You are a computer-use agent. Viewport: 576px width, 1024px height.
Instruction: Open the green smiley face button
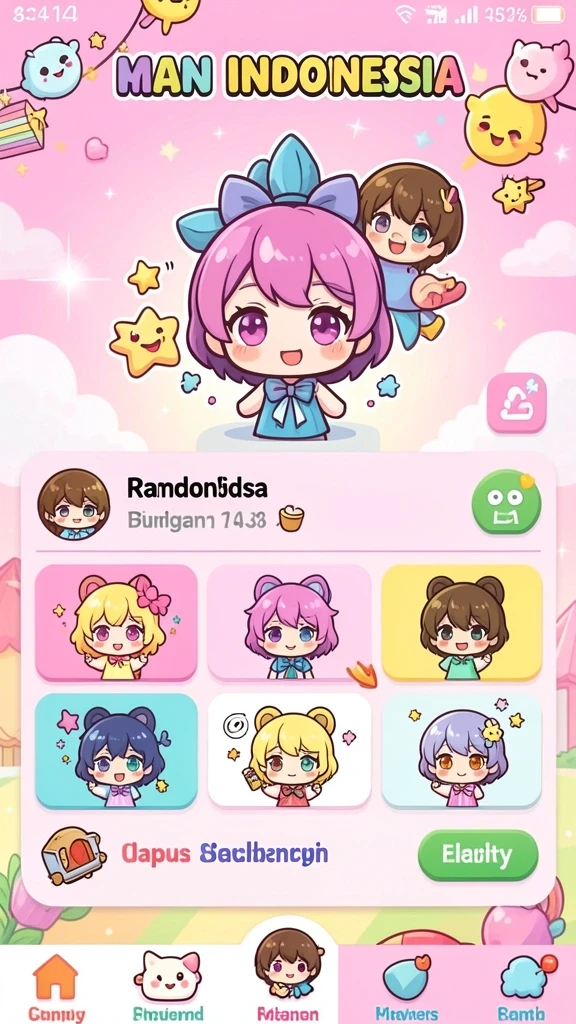(x=506, y=502)
